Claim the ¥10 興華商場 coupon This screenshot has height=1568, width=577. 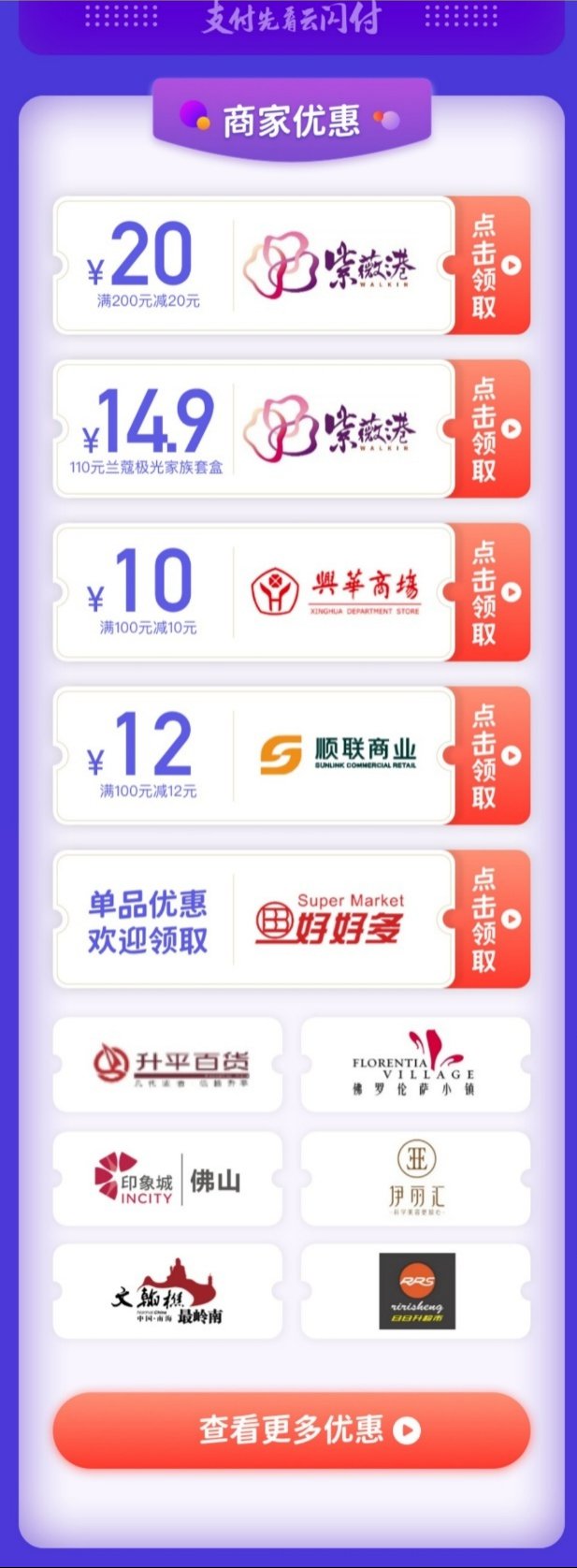coord(492,592)
